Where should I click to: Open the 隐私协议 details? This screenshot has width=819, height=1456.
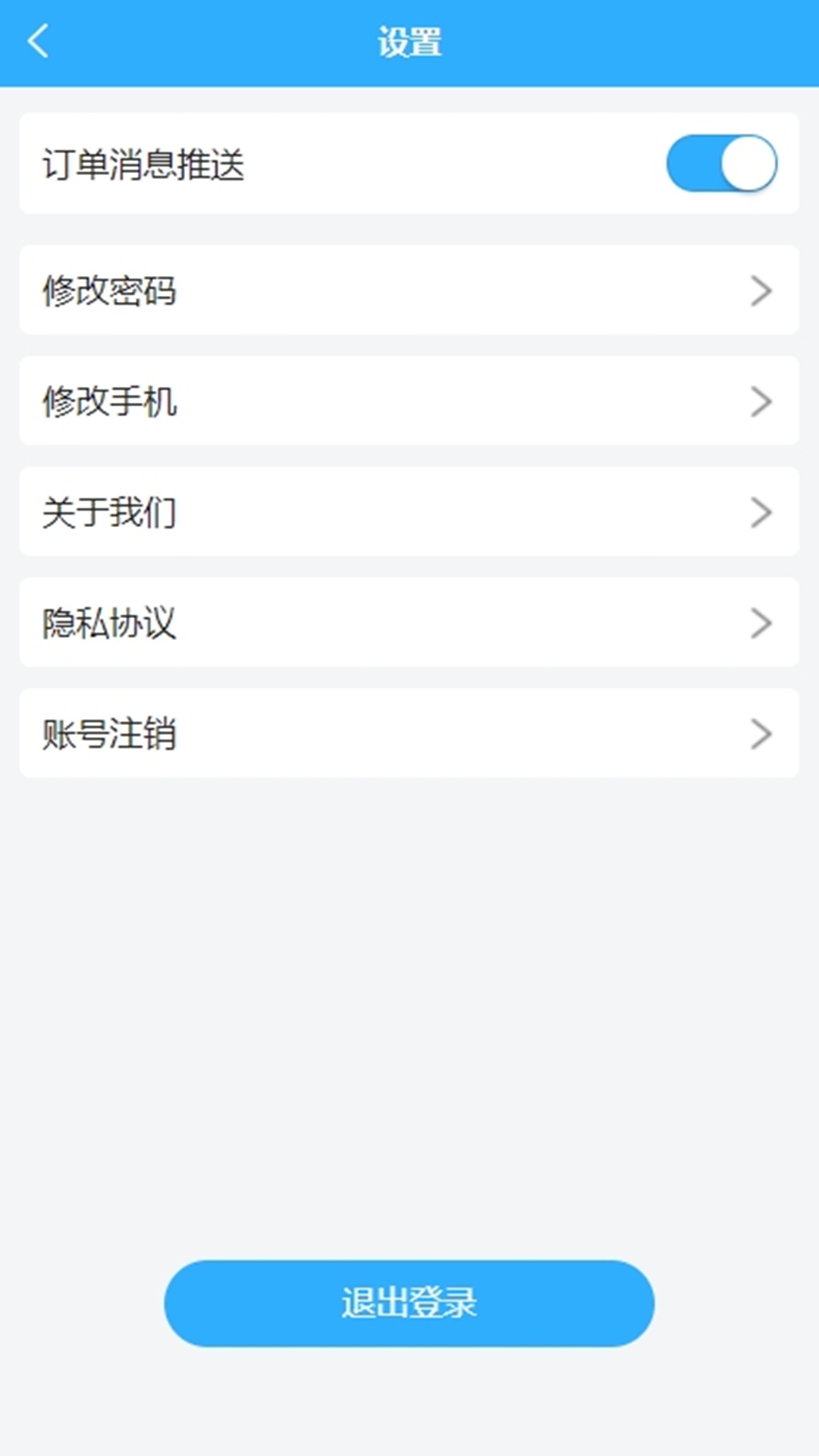point(409,623)
